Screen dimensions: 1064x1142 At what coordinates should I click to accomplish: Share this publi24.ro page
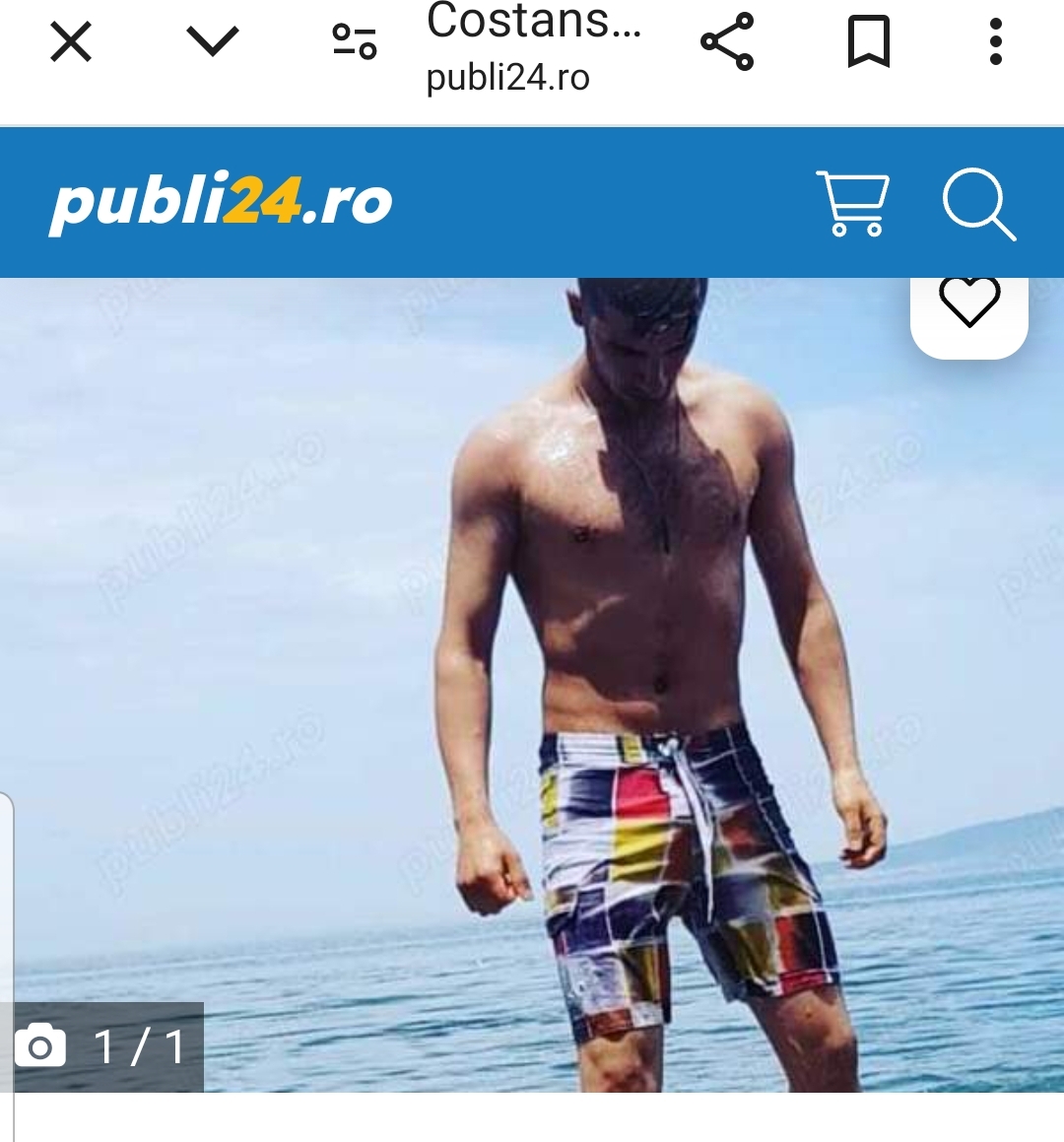tap(727, 42)
